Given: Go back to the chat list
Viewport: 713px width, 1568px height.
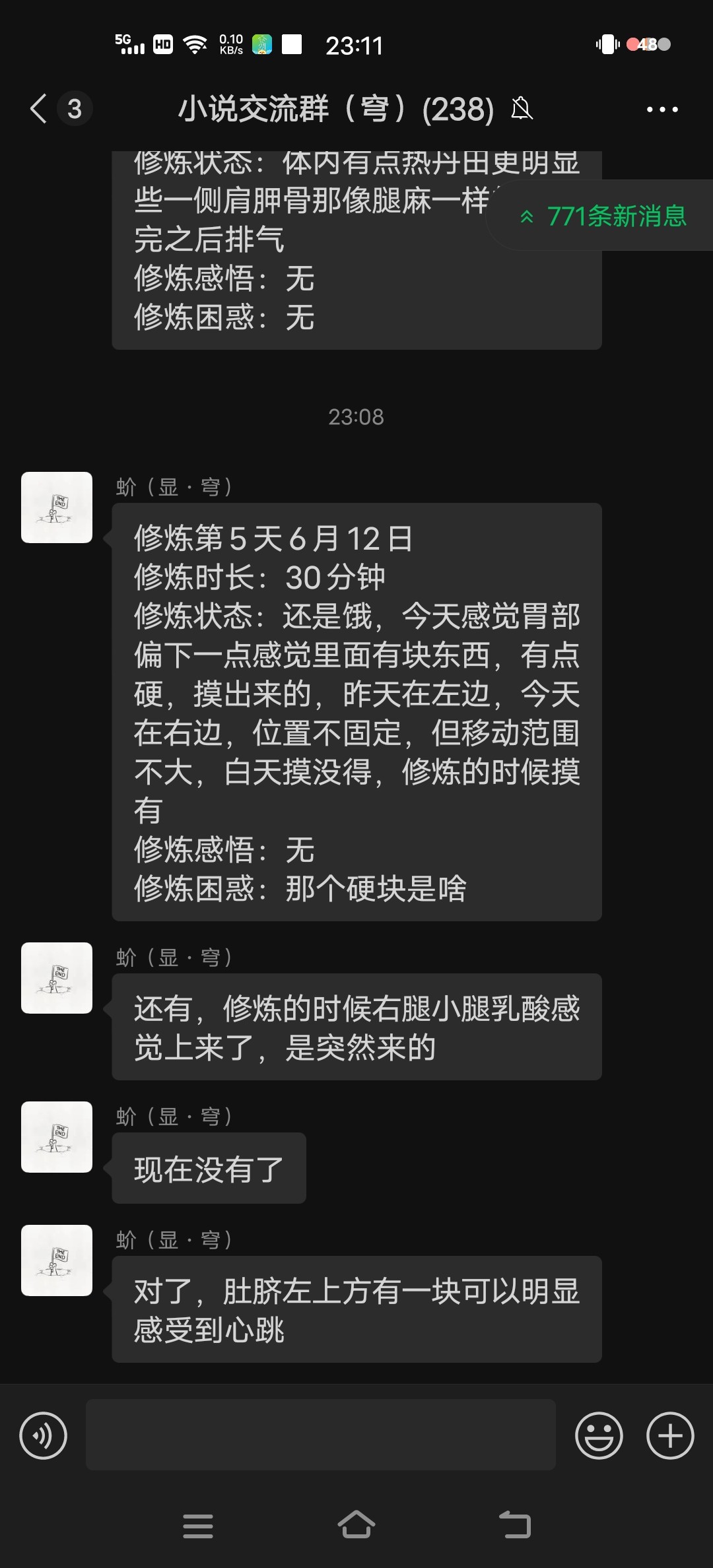Looking at the screenshot, I should (x=40, y=109).
